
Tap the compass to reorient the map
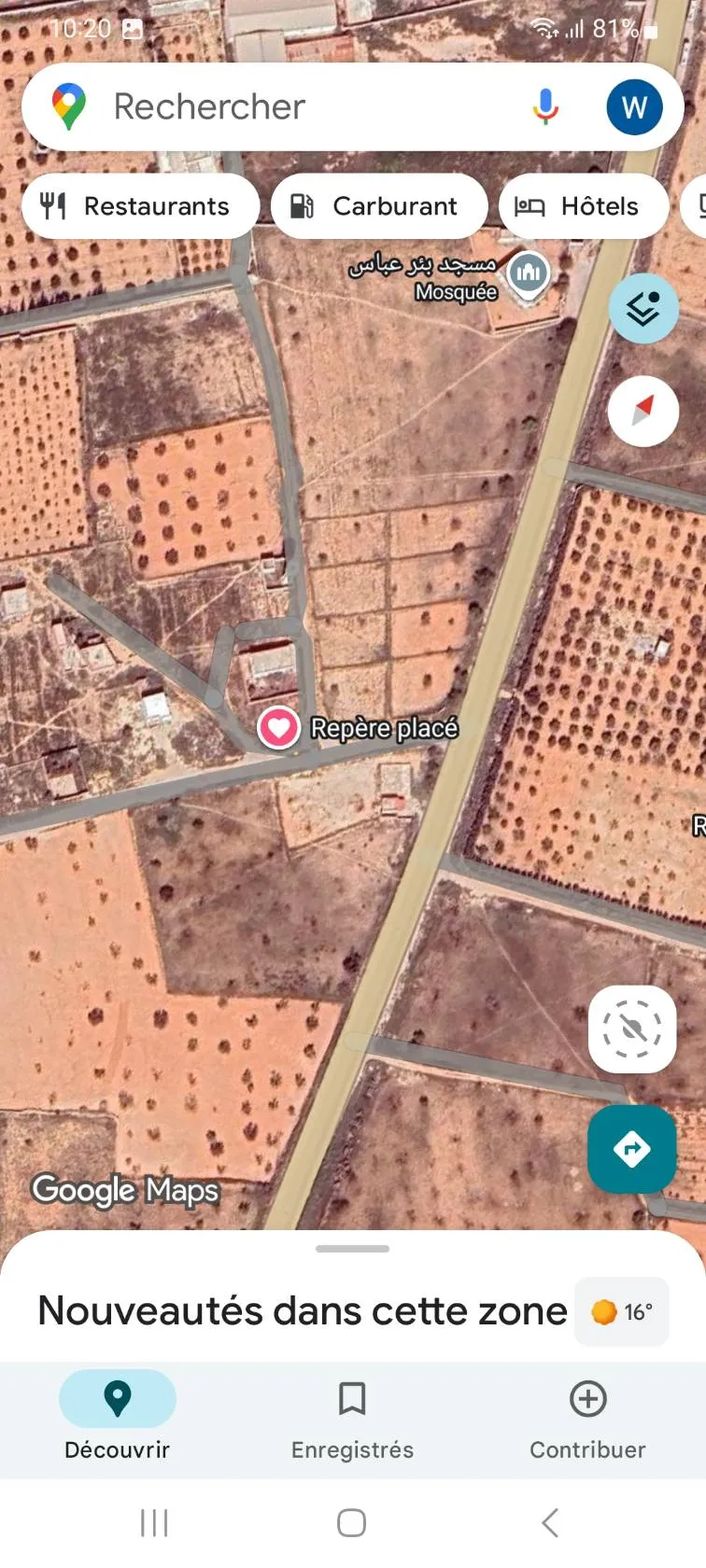coord(643,411)
